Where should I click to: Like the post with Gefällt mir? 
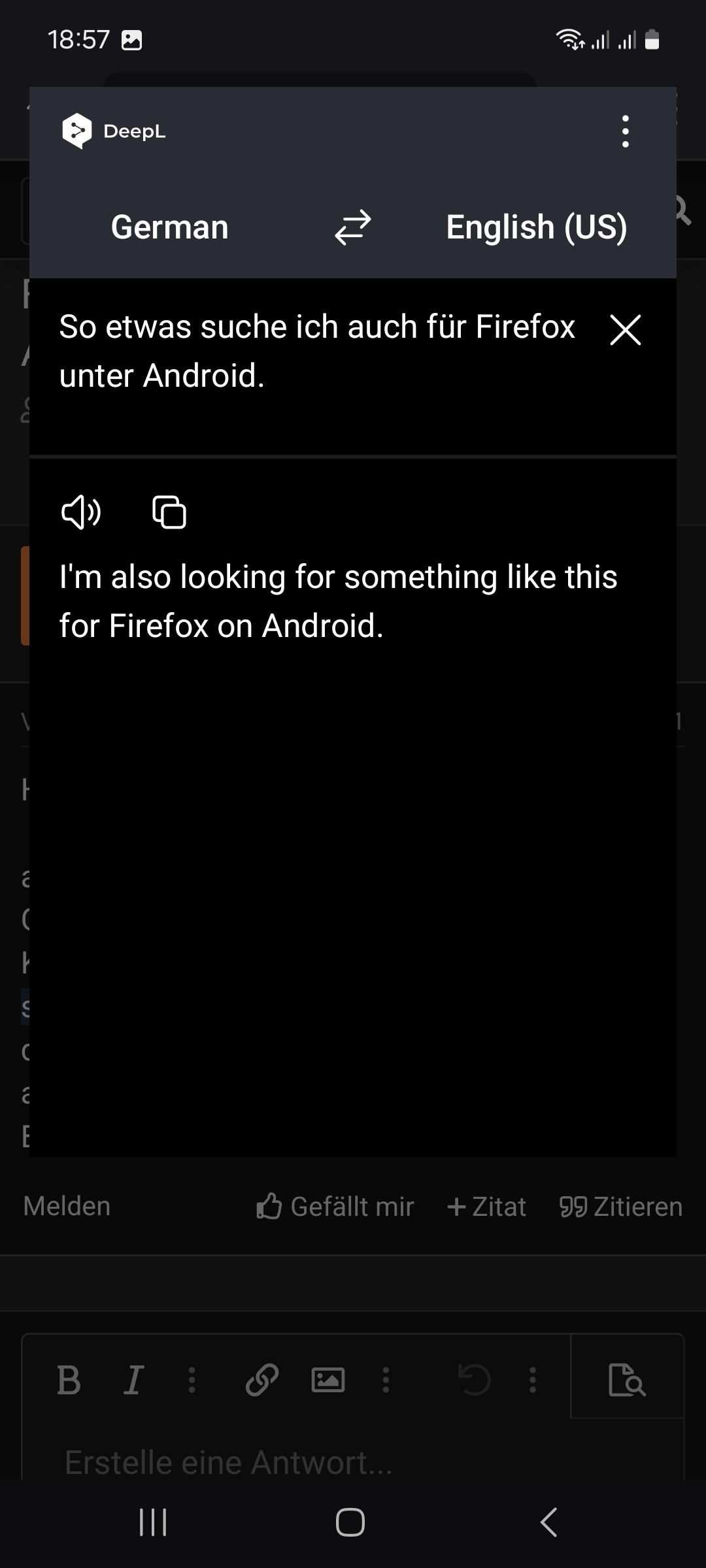point(335,1207)
